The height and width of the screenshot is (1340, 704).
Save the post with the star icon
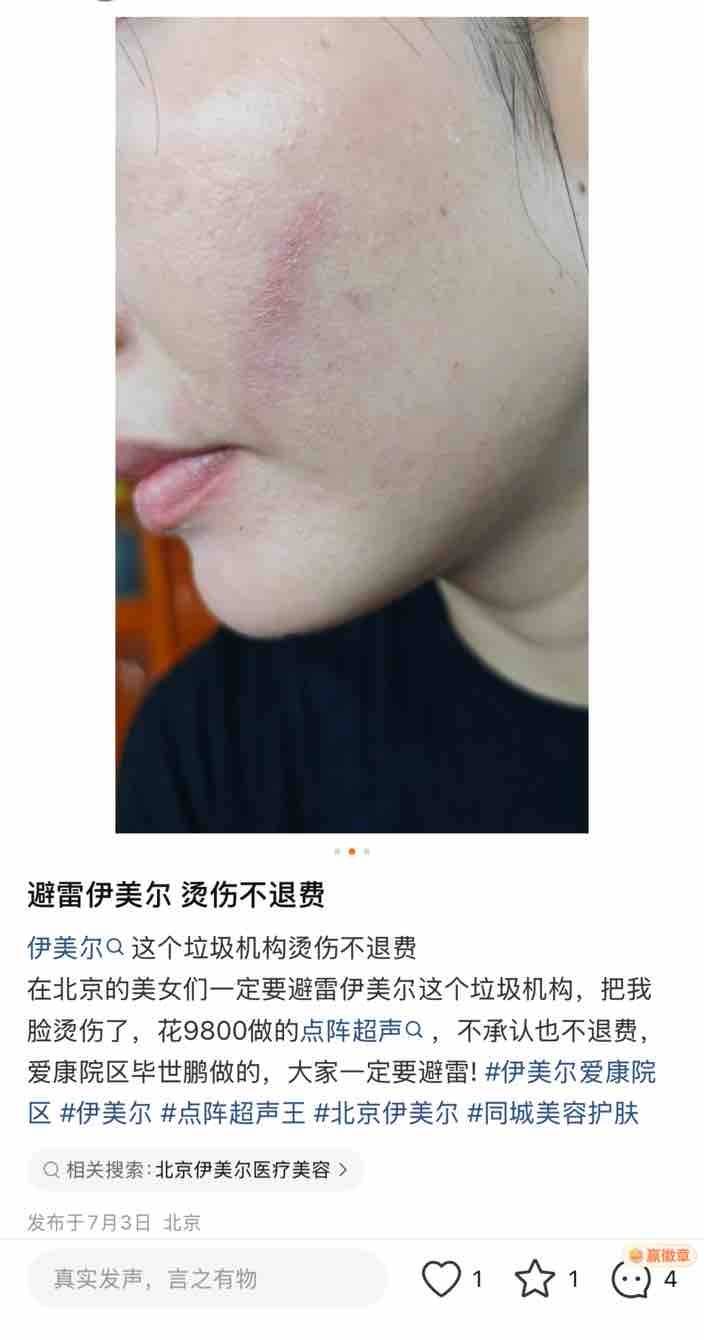click(535, 1279)
